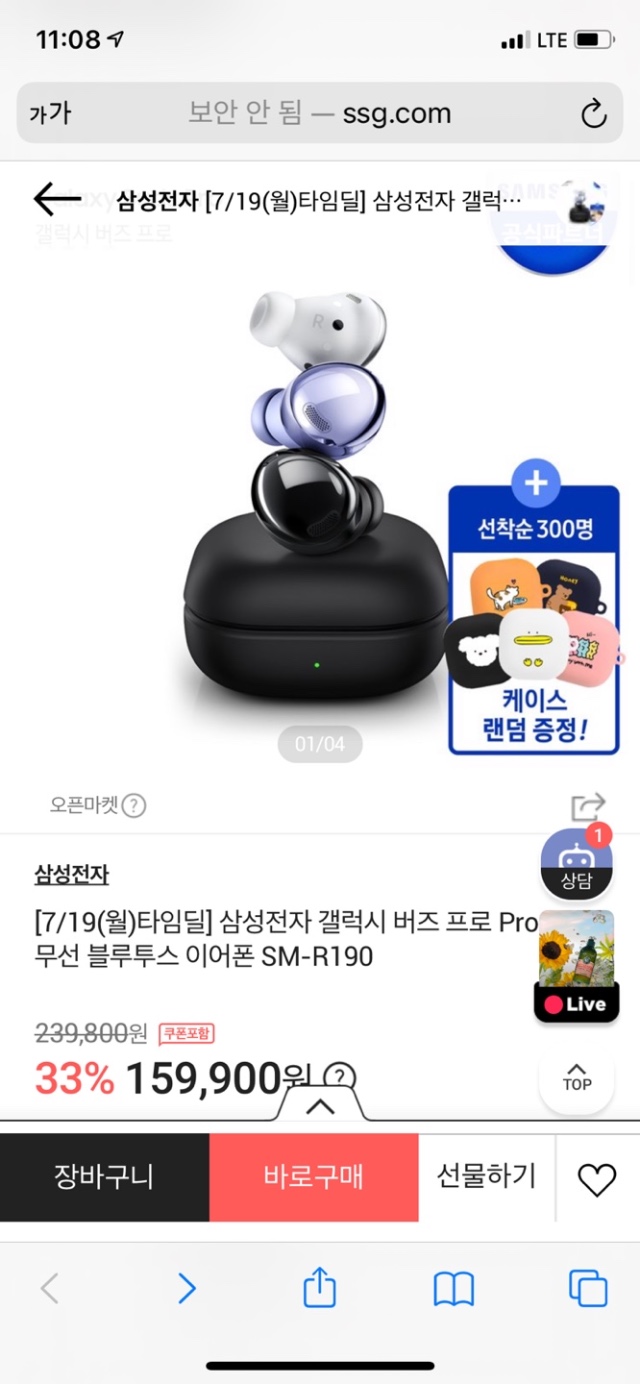Add the product to wishlist heart
The width and height of the screenshot is (640, 1384).
click(x=597, y=1180)
